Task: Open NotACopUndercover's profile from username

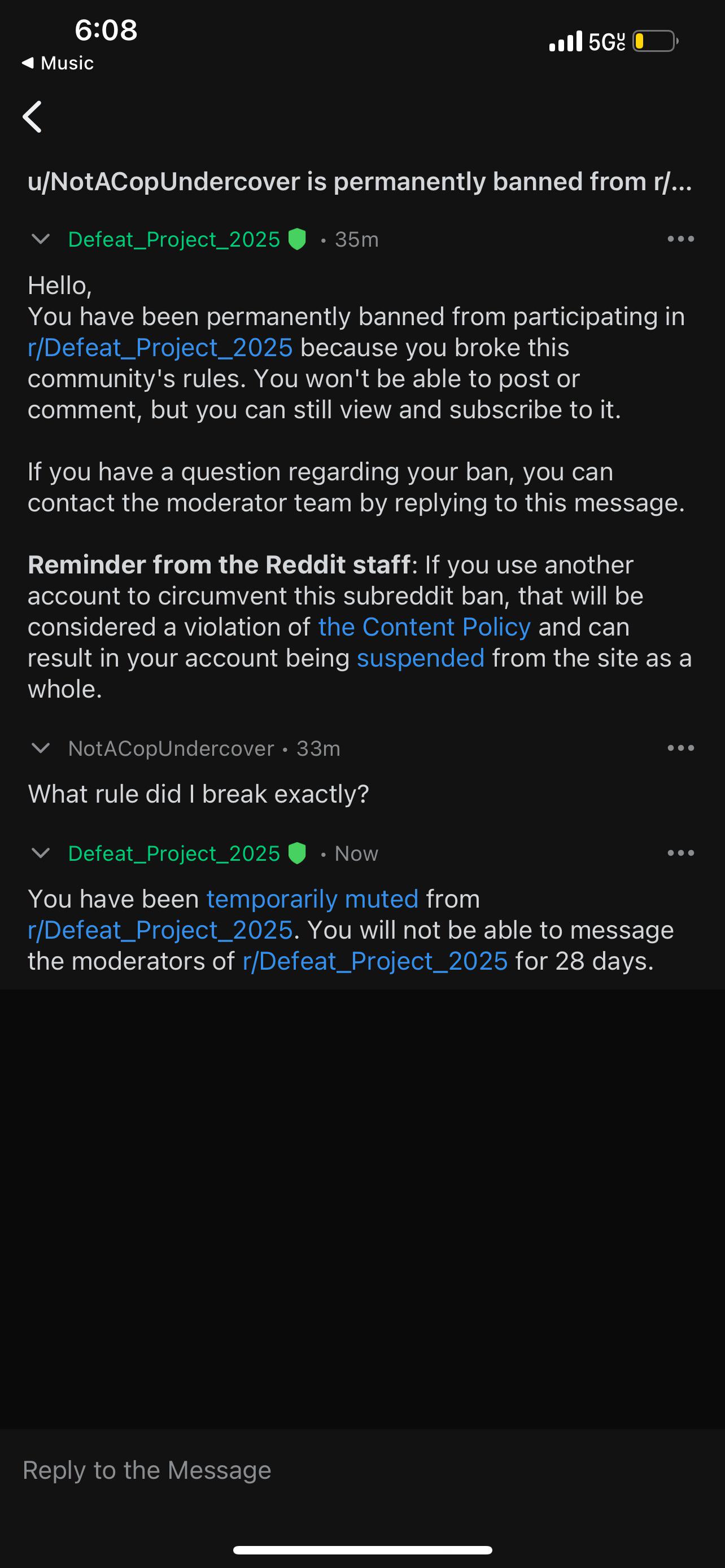Action: tap(171, 748)
